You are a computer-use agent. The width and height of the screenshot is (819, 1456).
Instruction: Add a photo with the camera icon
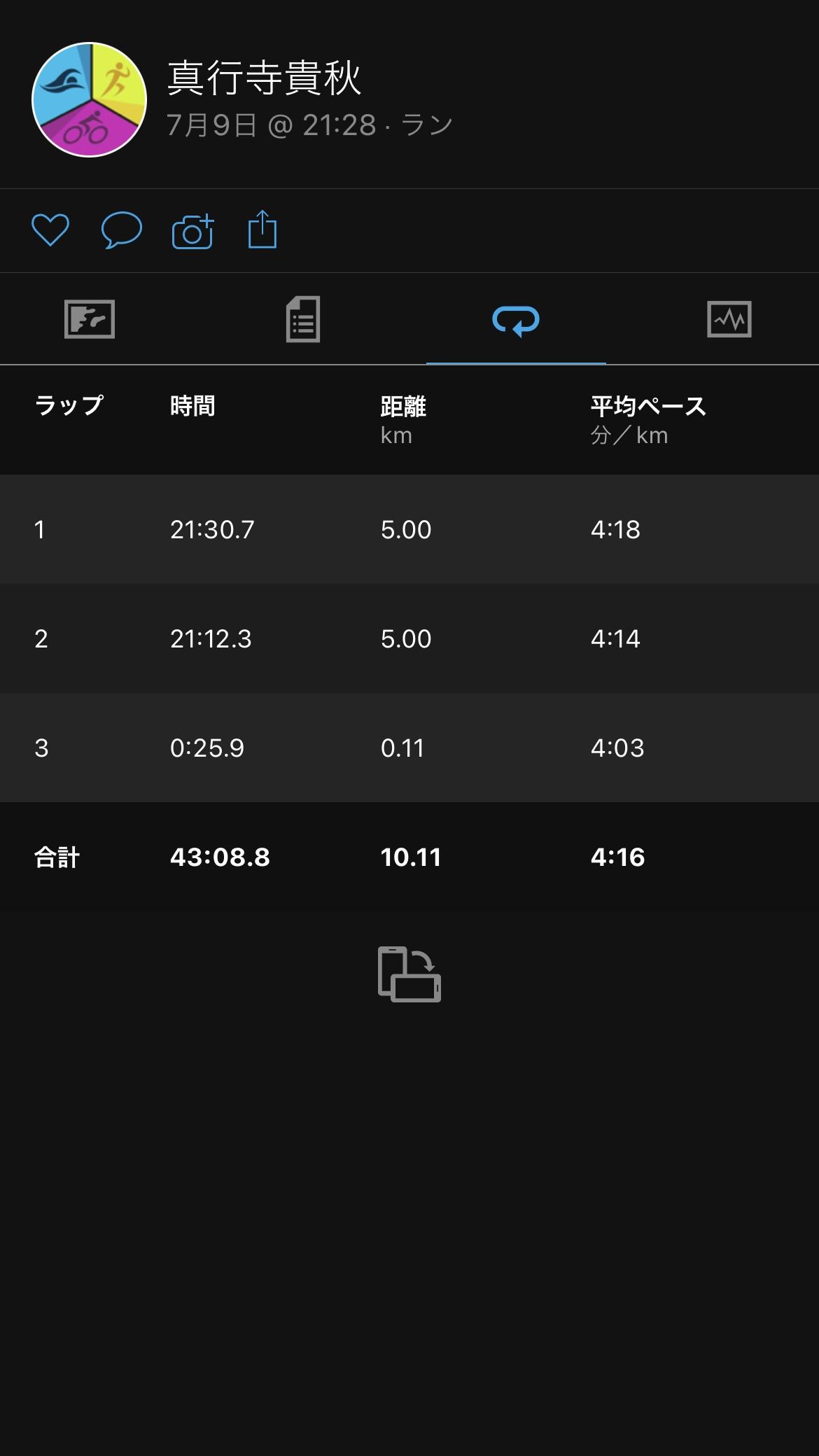(192, 231)
